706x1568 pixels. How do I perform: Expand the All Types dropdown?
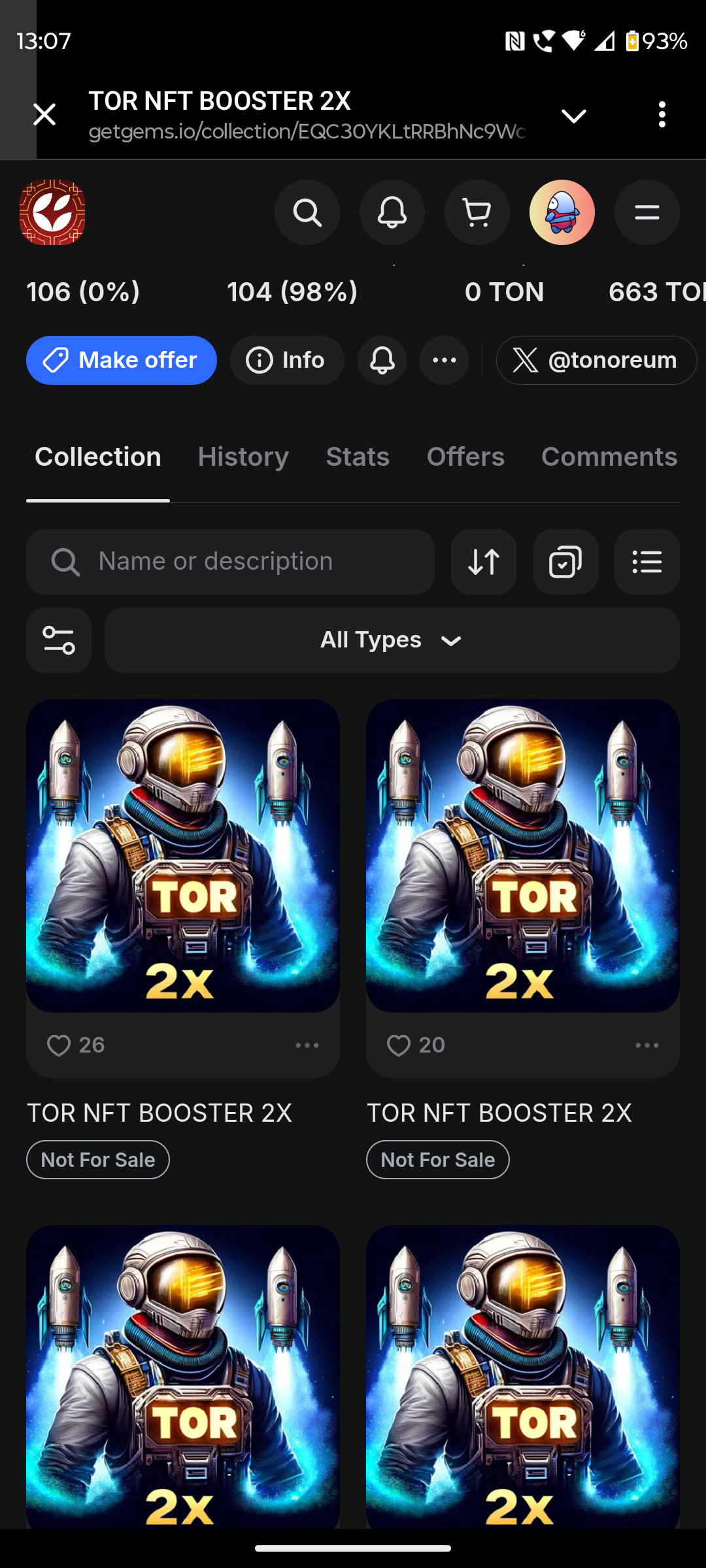tap(392, 640)
